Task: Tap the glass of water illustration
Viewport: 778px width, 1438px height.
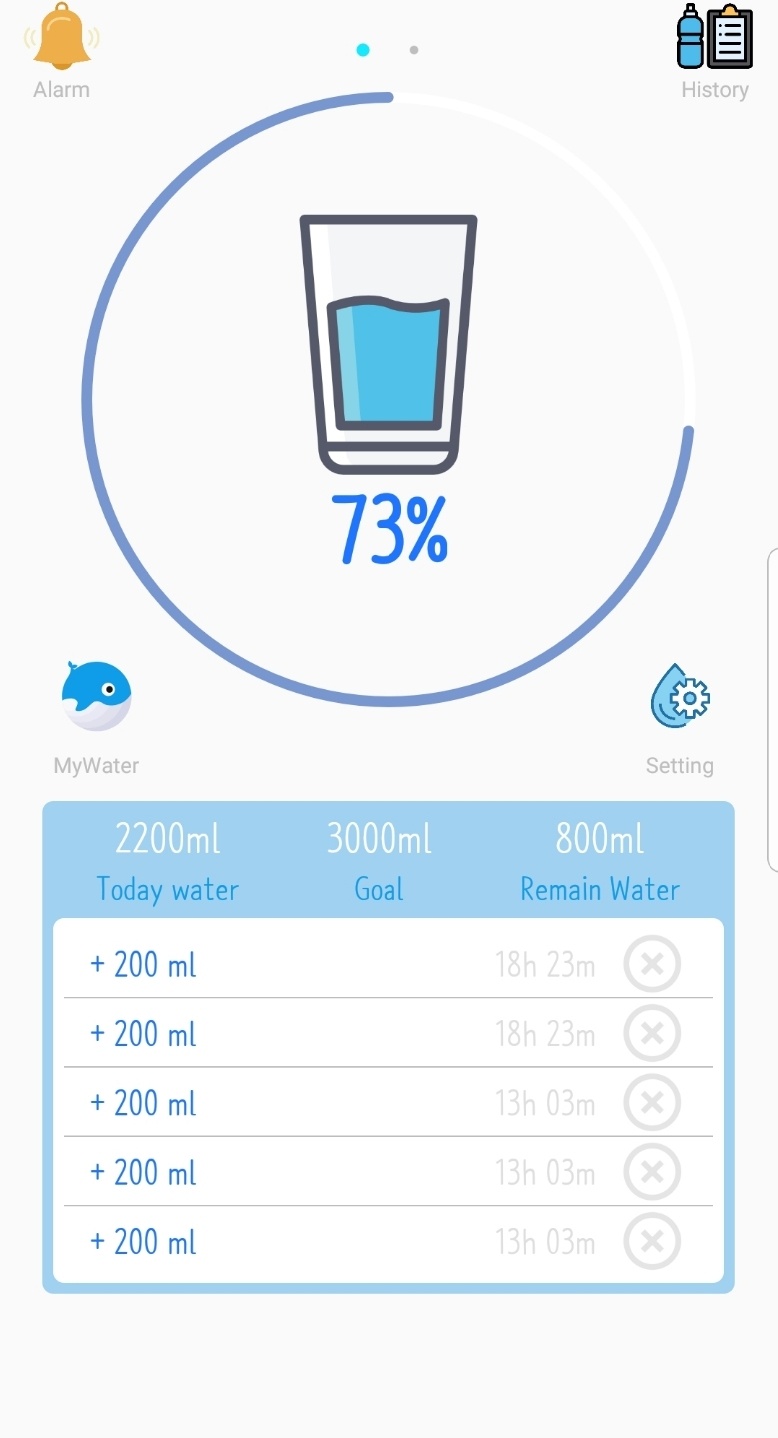Action: 388,345
